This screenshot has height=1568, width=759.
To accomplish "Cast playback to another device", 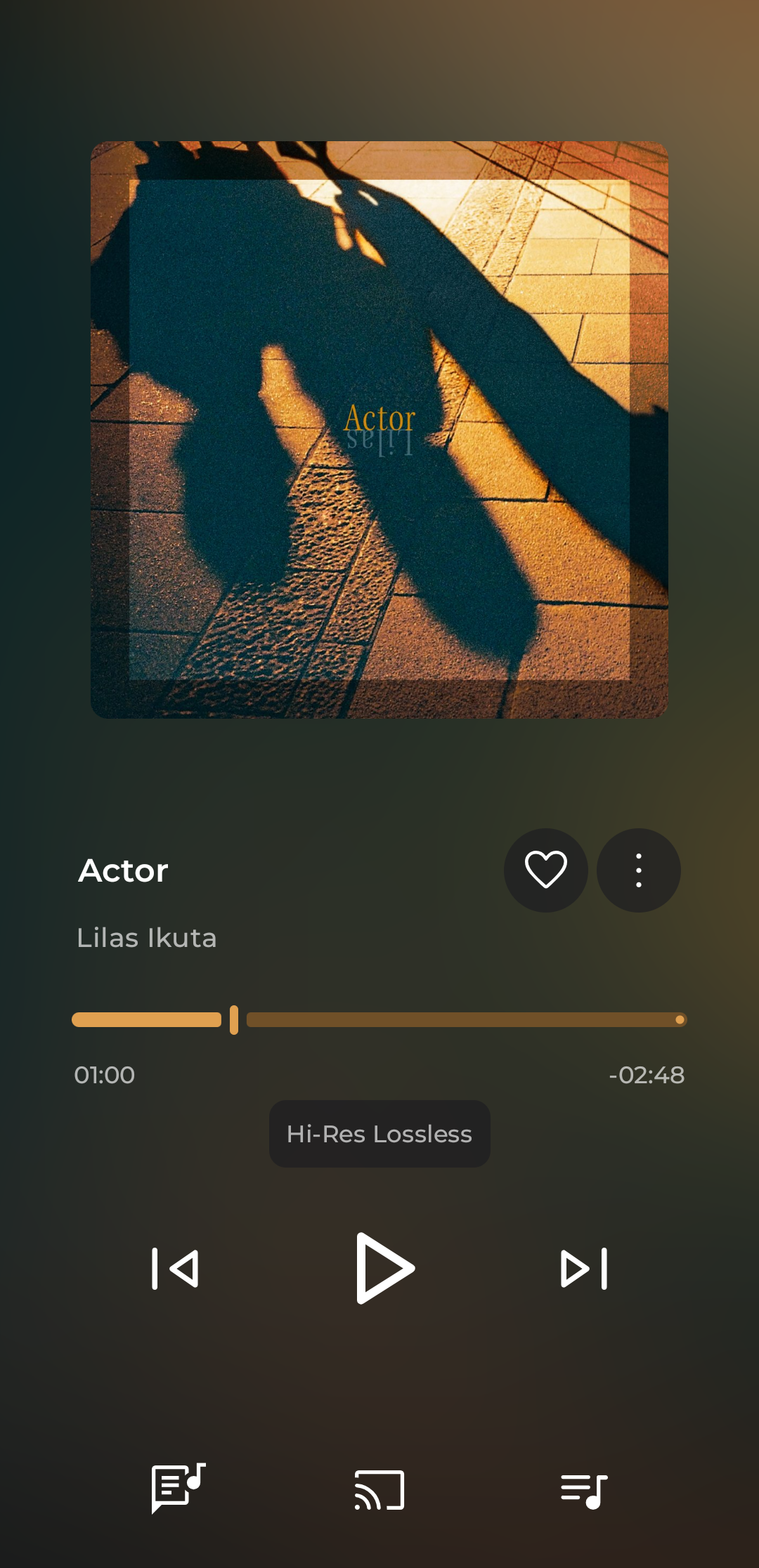I will pos(379,1489).
